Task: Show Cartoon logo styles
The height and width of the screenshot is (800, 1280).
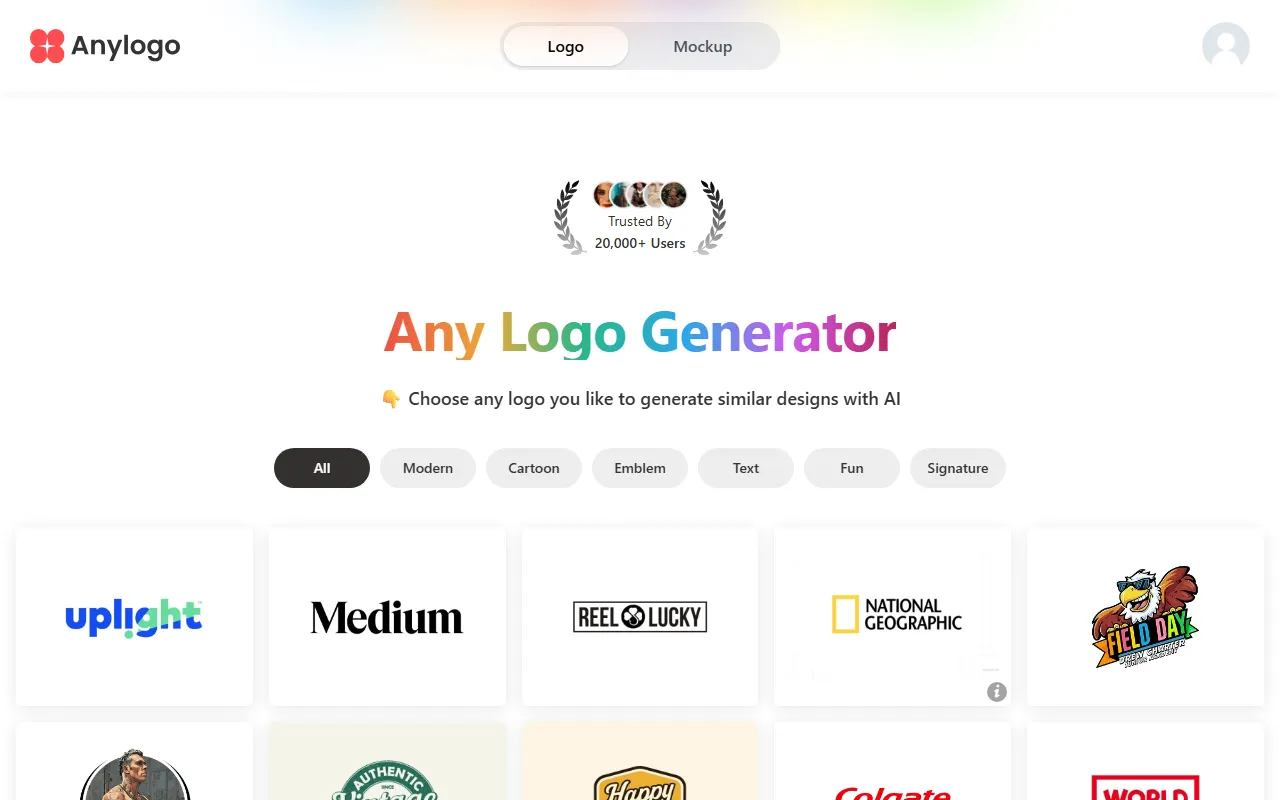Action: [x=533, y=468]
